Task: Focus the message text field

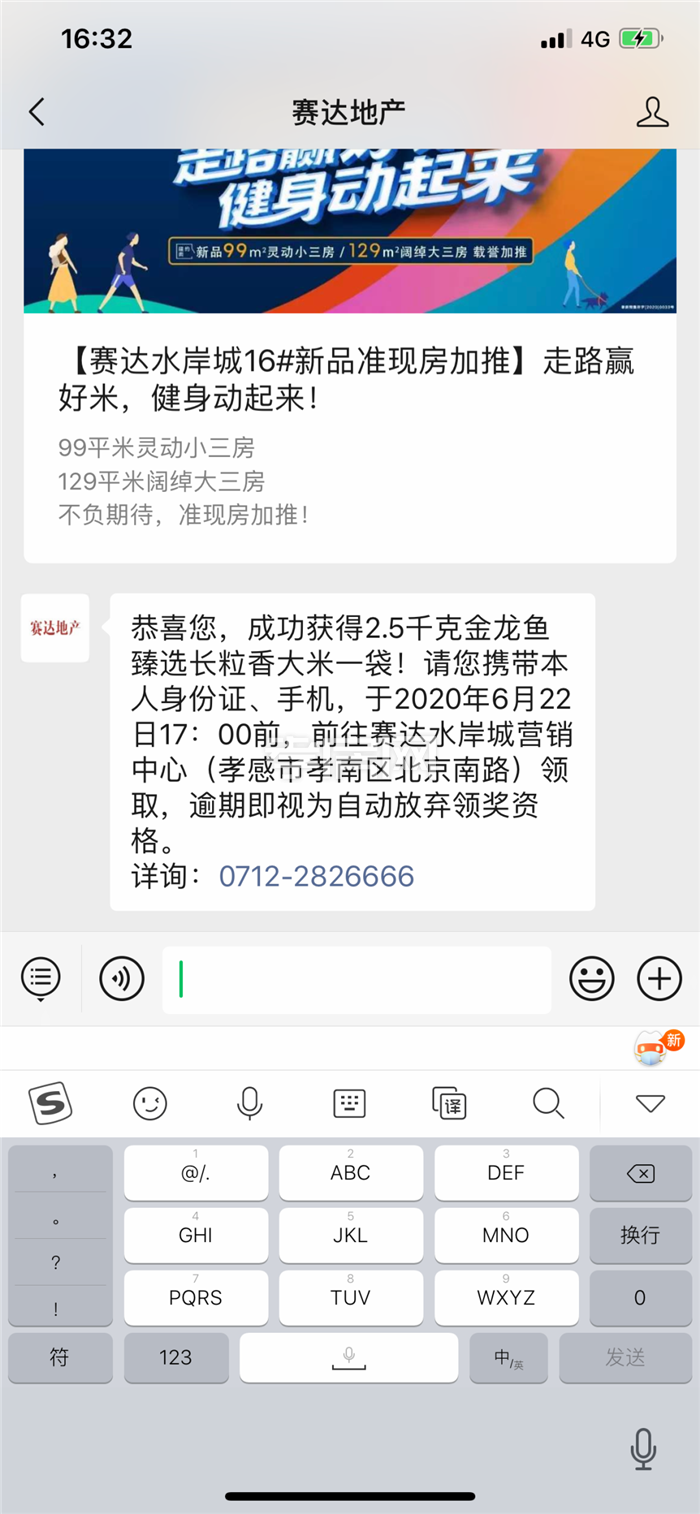Action: pos(356,979)
